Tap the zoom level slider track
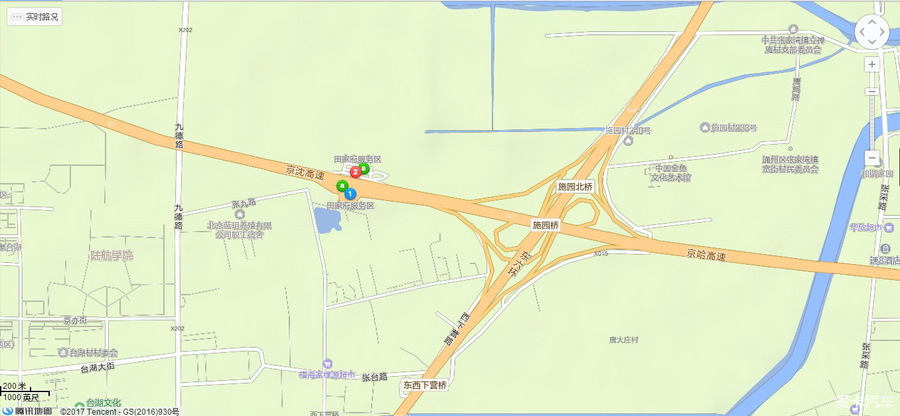 [x=872, y=110]
